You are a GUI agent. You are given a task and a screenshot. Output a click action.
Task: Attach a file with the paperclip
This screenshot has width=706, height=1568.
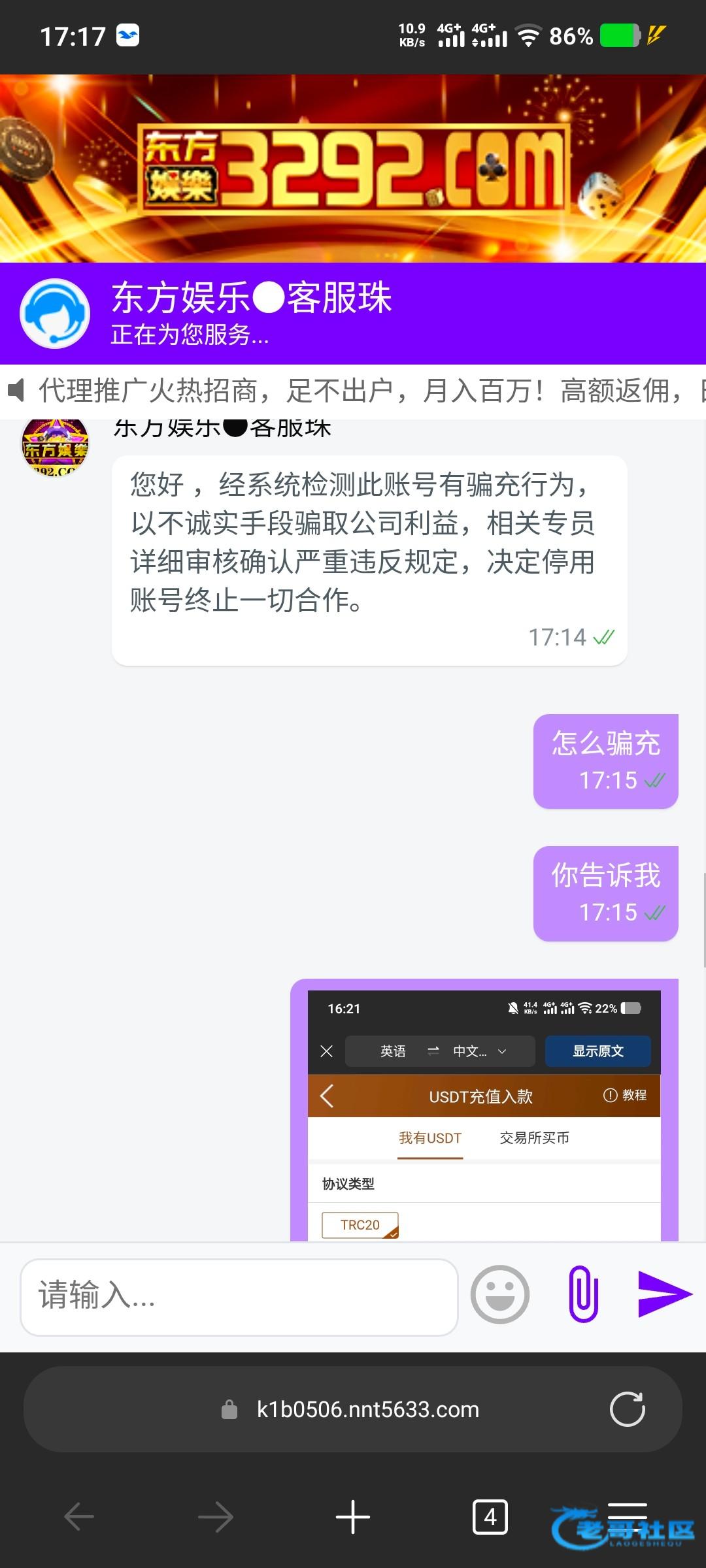click(x=583, y=1294)
